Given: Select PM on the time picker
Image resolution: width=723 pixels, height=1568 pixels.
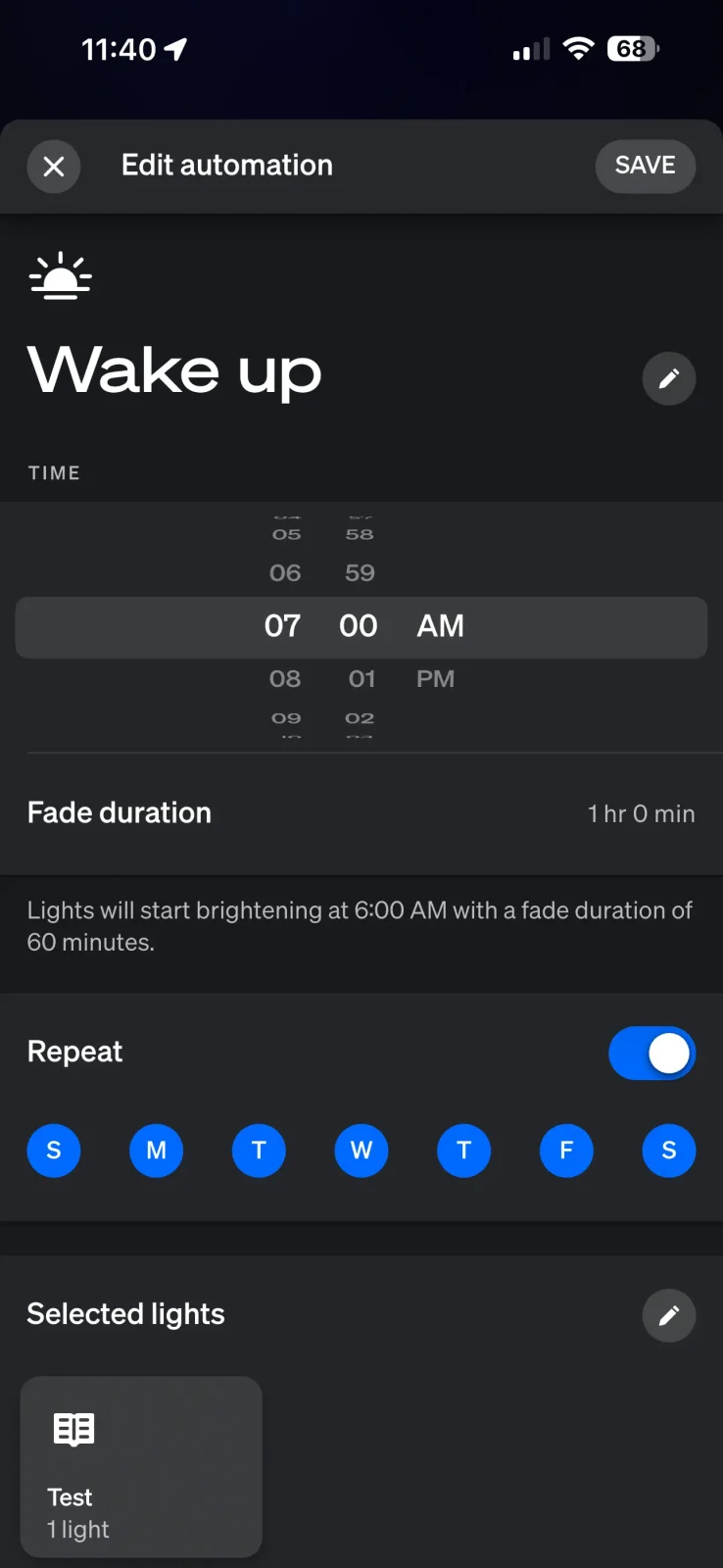Looking at the screenshot, I should coord(435,678).
